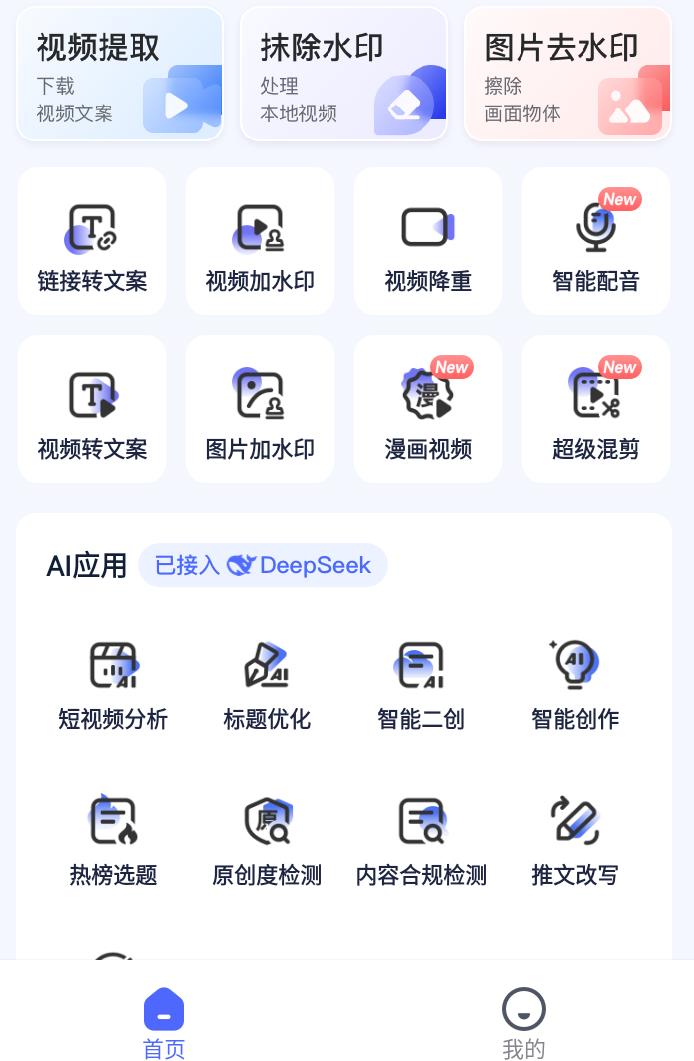This screenshot has width=694, height=1061.
Task: Start 智能创作
Action: 575,686
